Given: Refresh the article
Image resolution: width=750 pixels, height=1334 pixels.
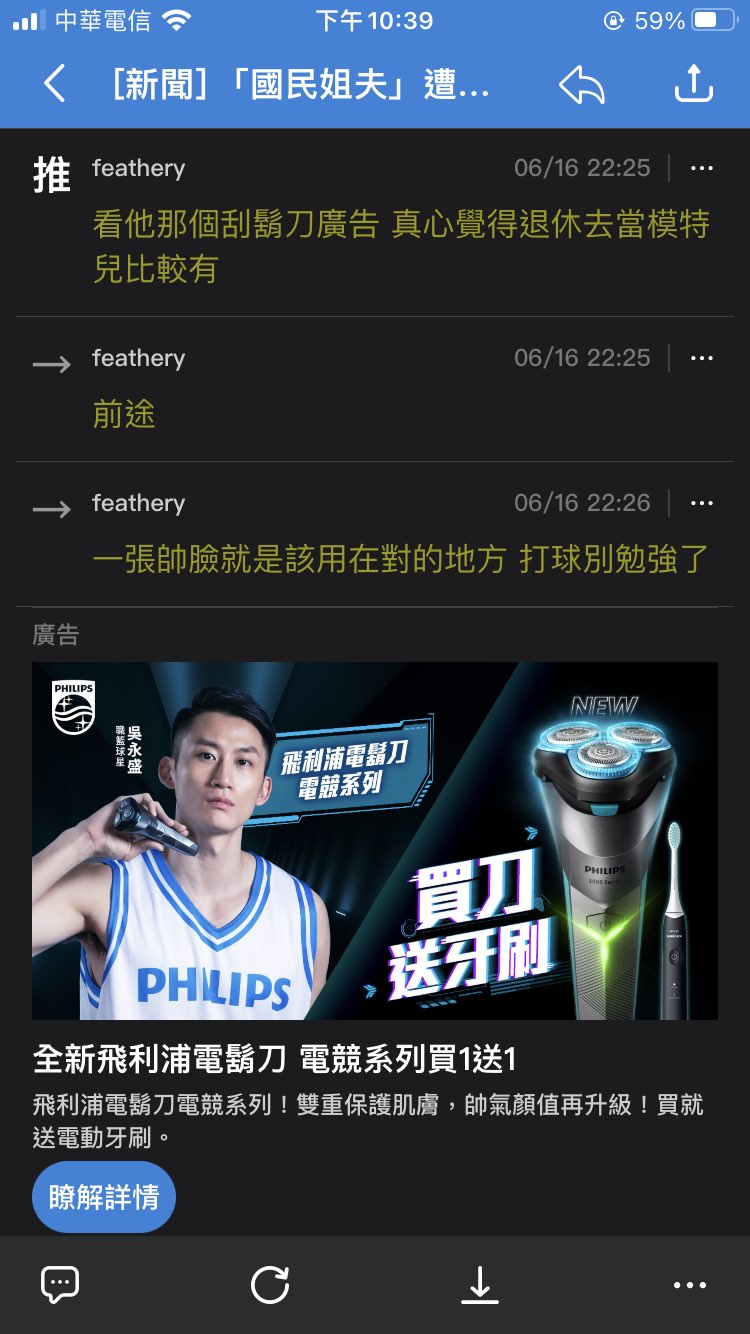Looking at the screenshot, I should 270,1284.
